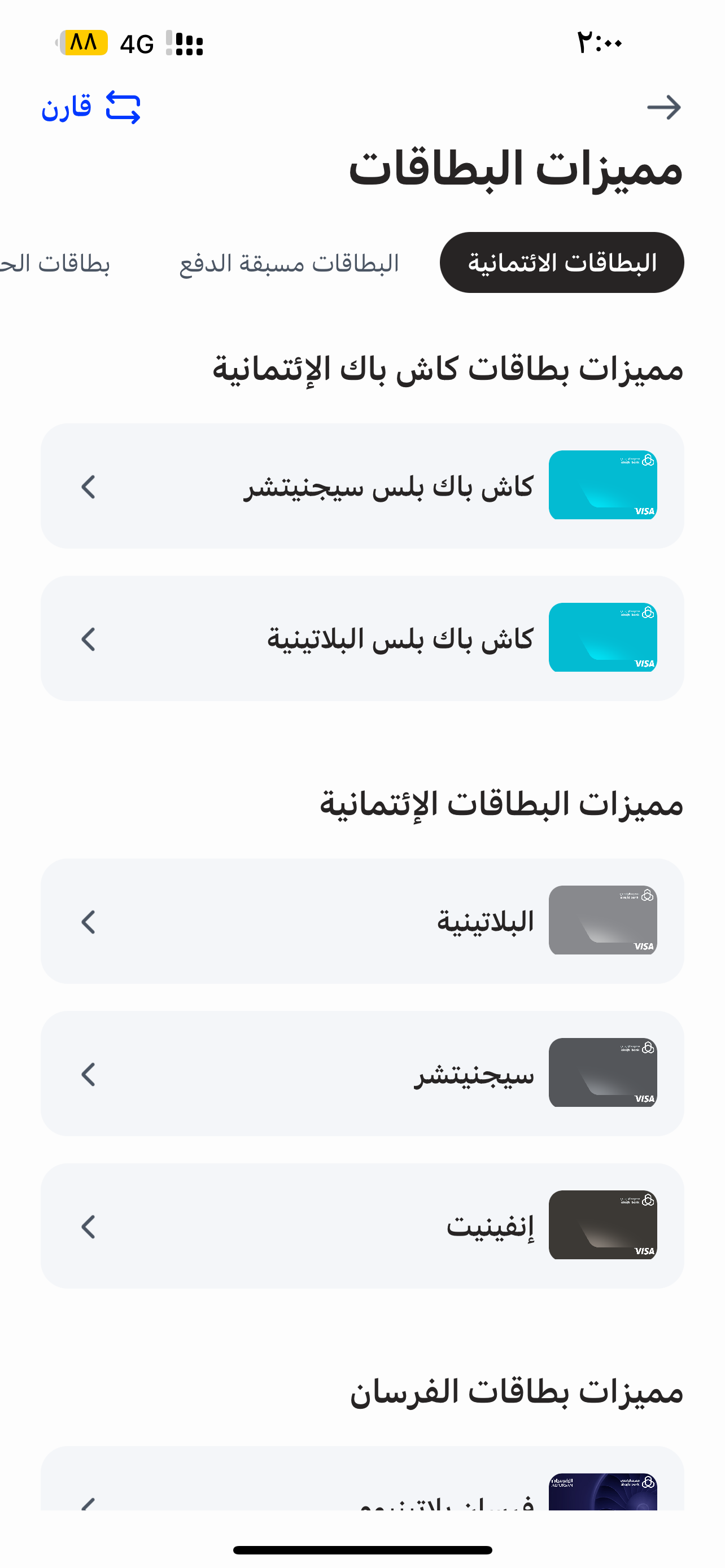
Task: Select the البطاقات الائتمانية tab
Action: 561,262
